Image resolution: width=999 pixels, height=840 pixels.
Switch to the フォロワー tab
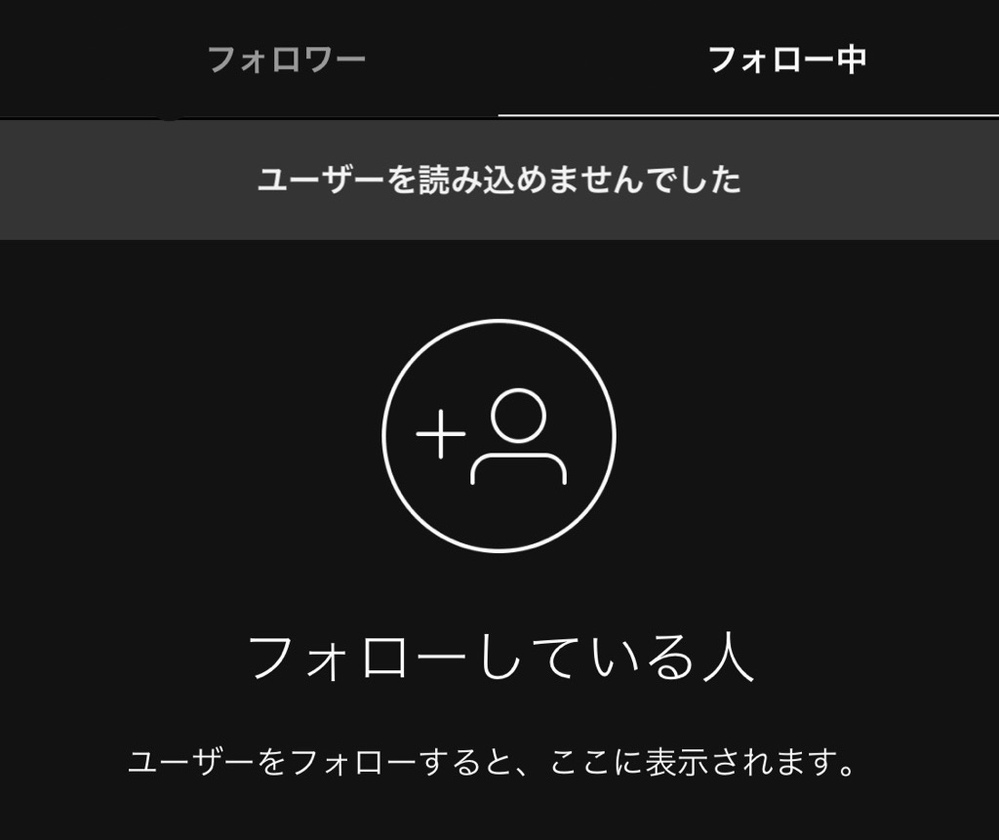coord(287,60)
